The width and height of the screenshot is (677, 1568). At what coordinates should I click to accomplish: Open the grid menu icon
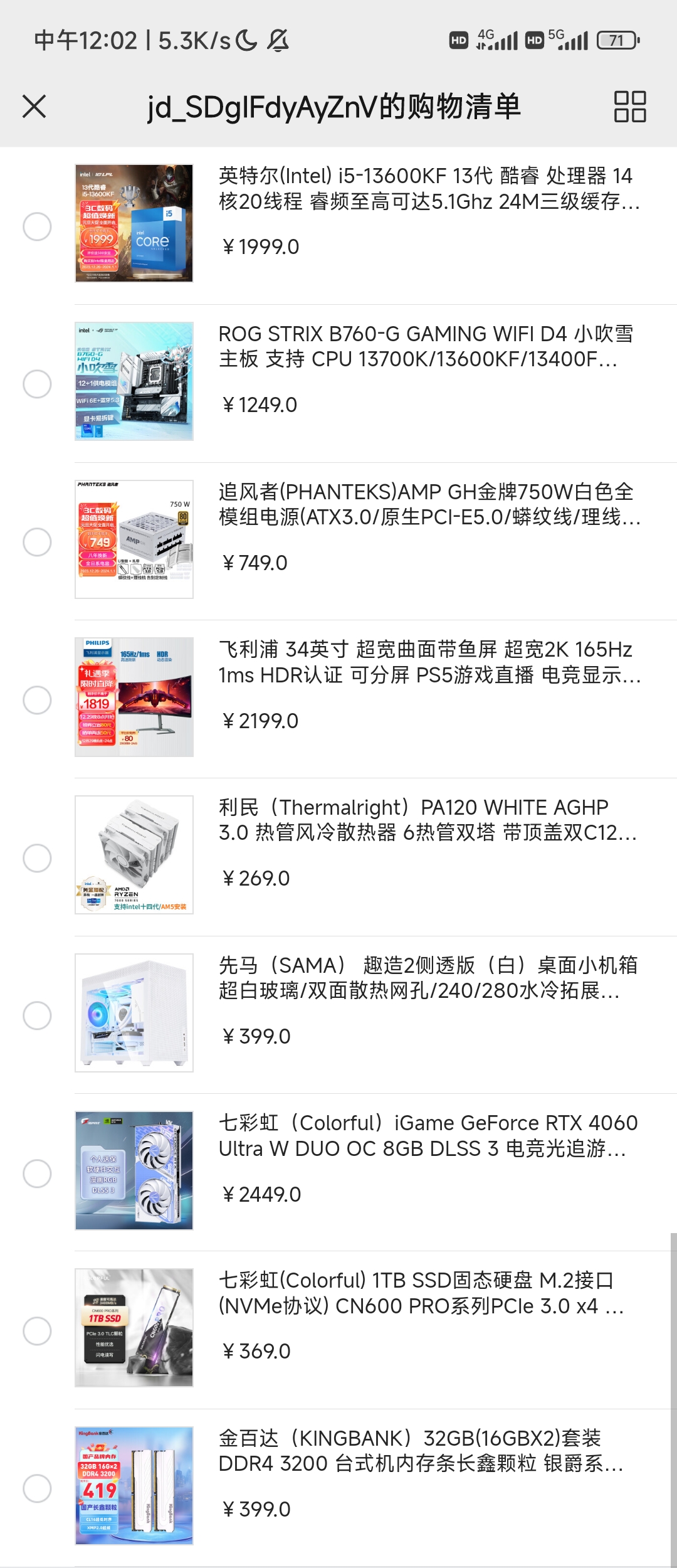630,106
